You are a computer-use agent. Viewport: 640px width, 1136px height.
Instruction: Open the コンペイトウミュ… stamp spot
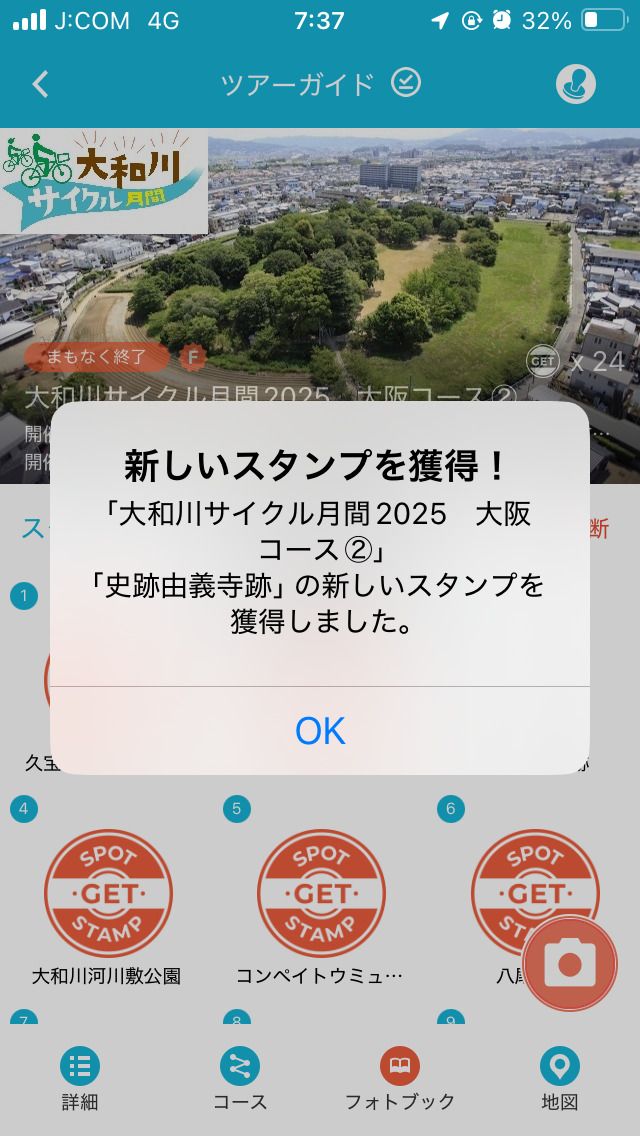tap(321, 893)
